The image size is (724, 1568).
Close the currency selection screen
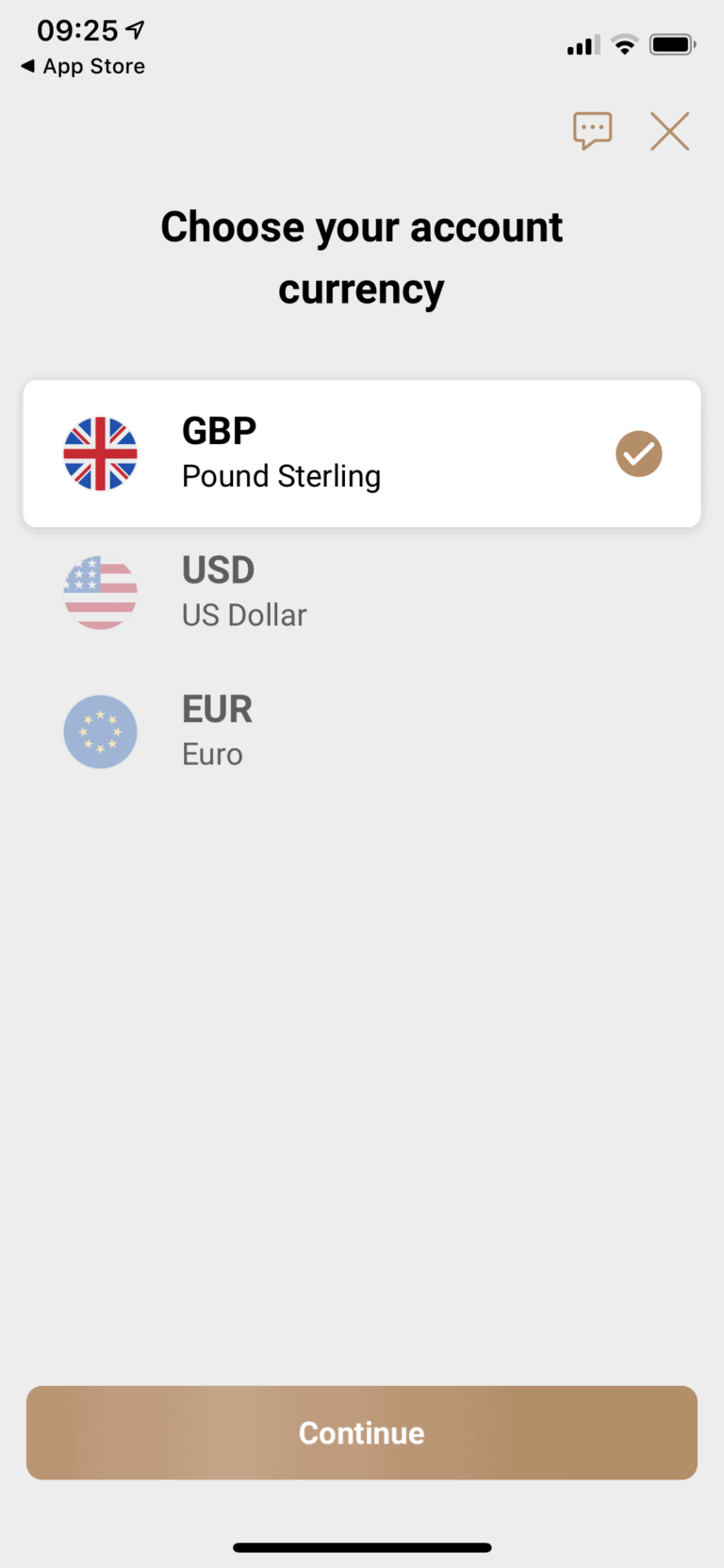[669, 131]
